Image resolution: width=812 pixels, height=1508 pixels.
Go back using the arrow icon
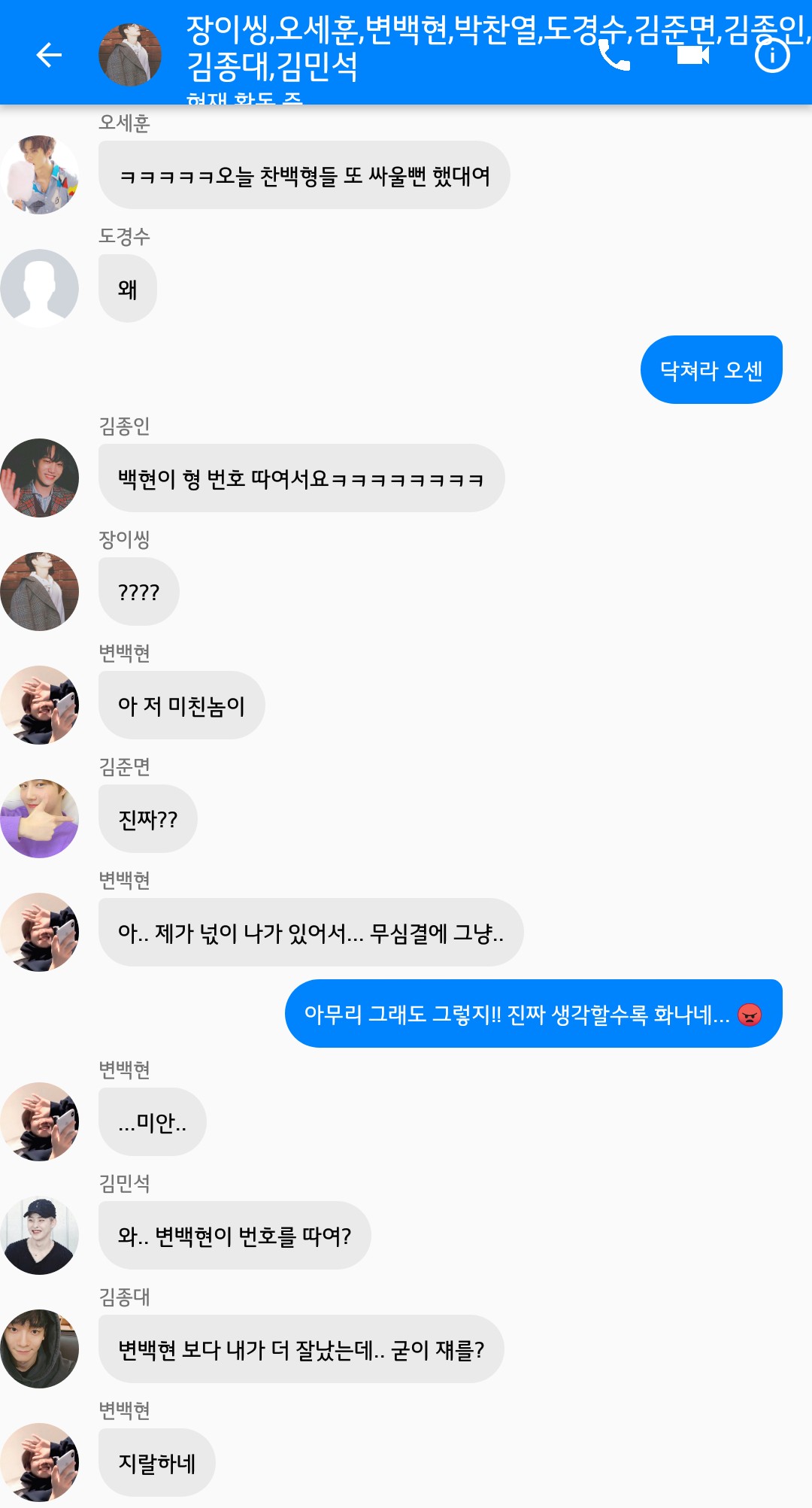click(49, 55)
